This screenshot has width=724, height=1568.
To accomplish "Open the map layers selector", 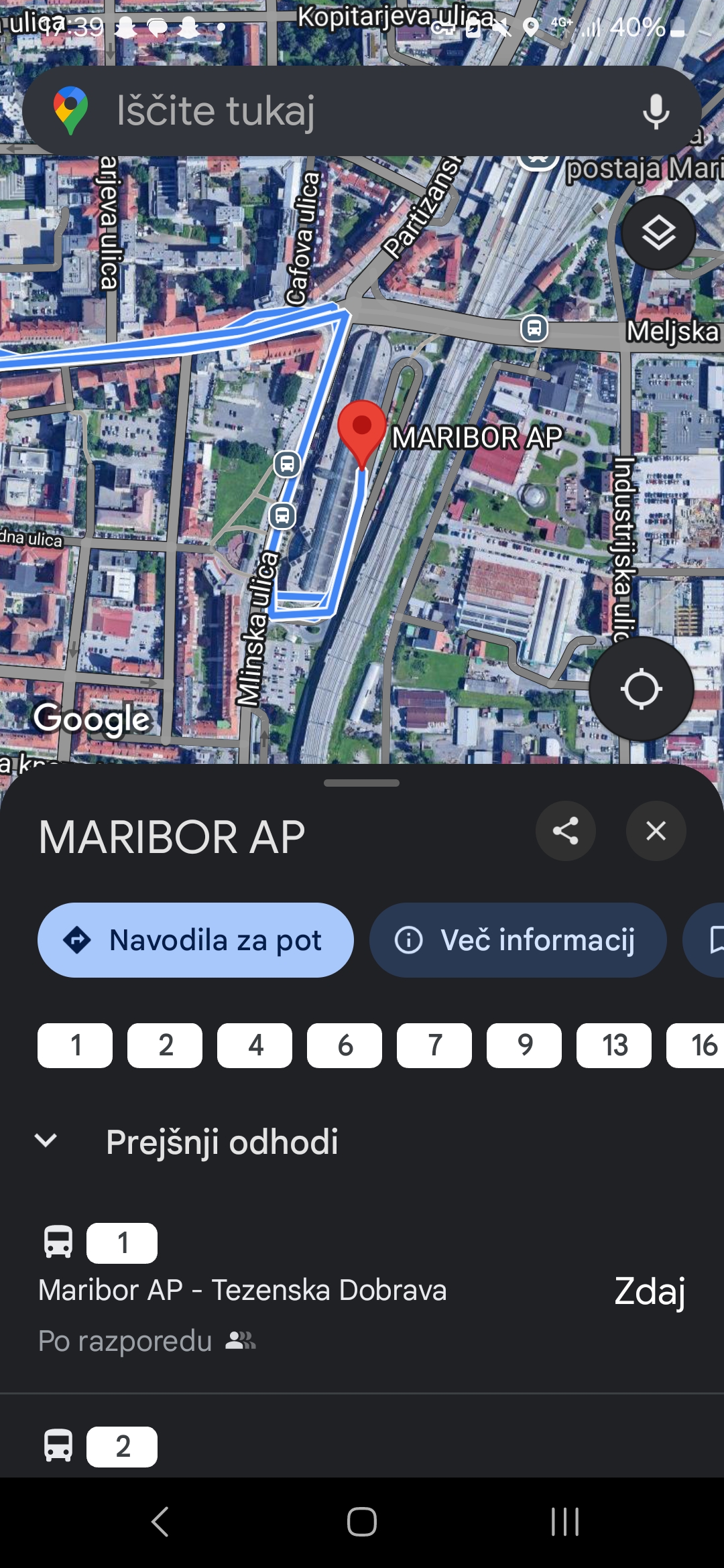I will (x=659, y=232).
